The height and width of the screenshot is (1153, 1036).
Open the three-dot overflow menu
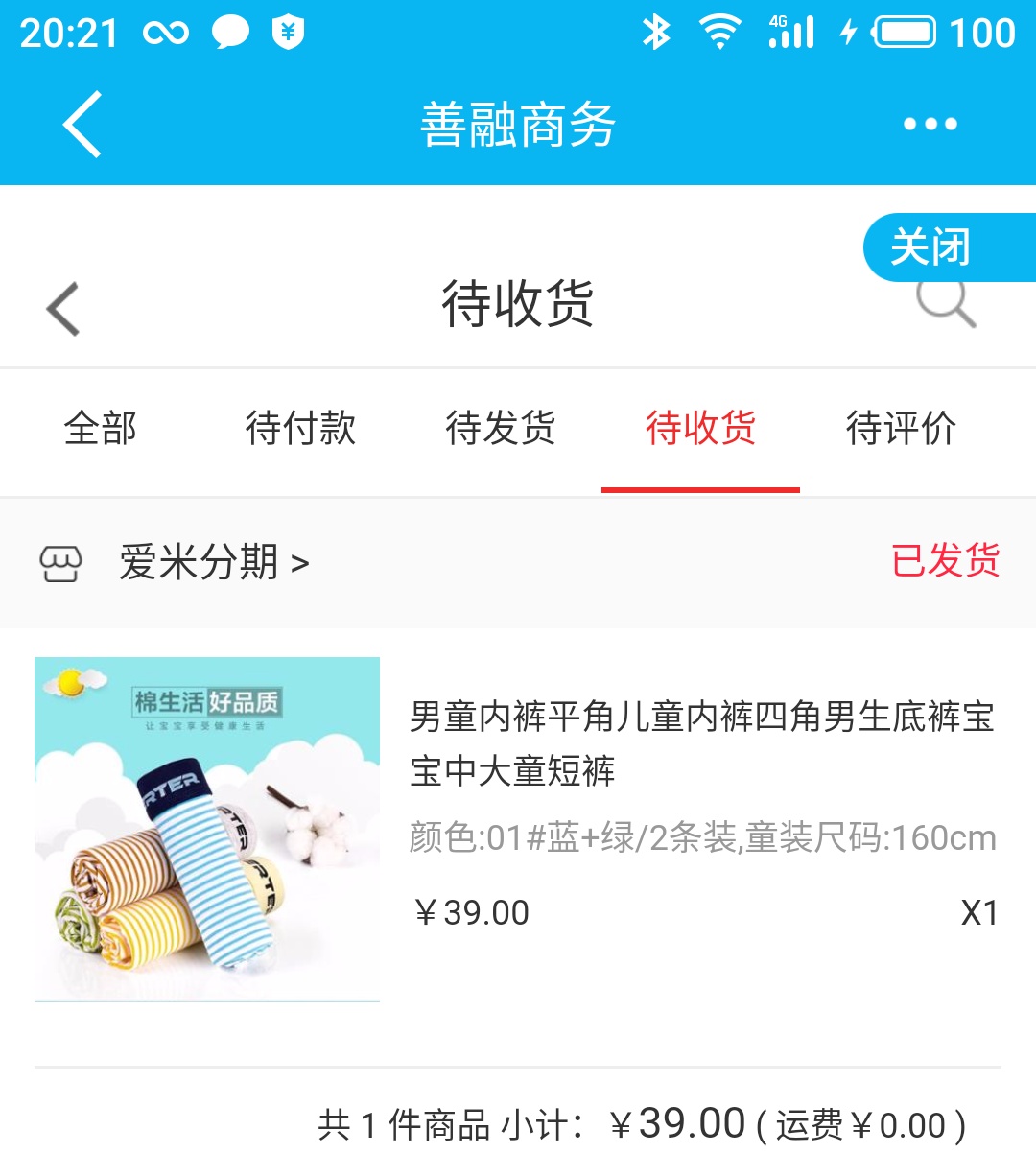[x=930, y=124]
